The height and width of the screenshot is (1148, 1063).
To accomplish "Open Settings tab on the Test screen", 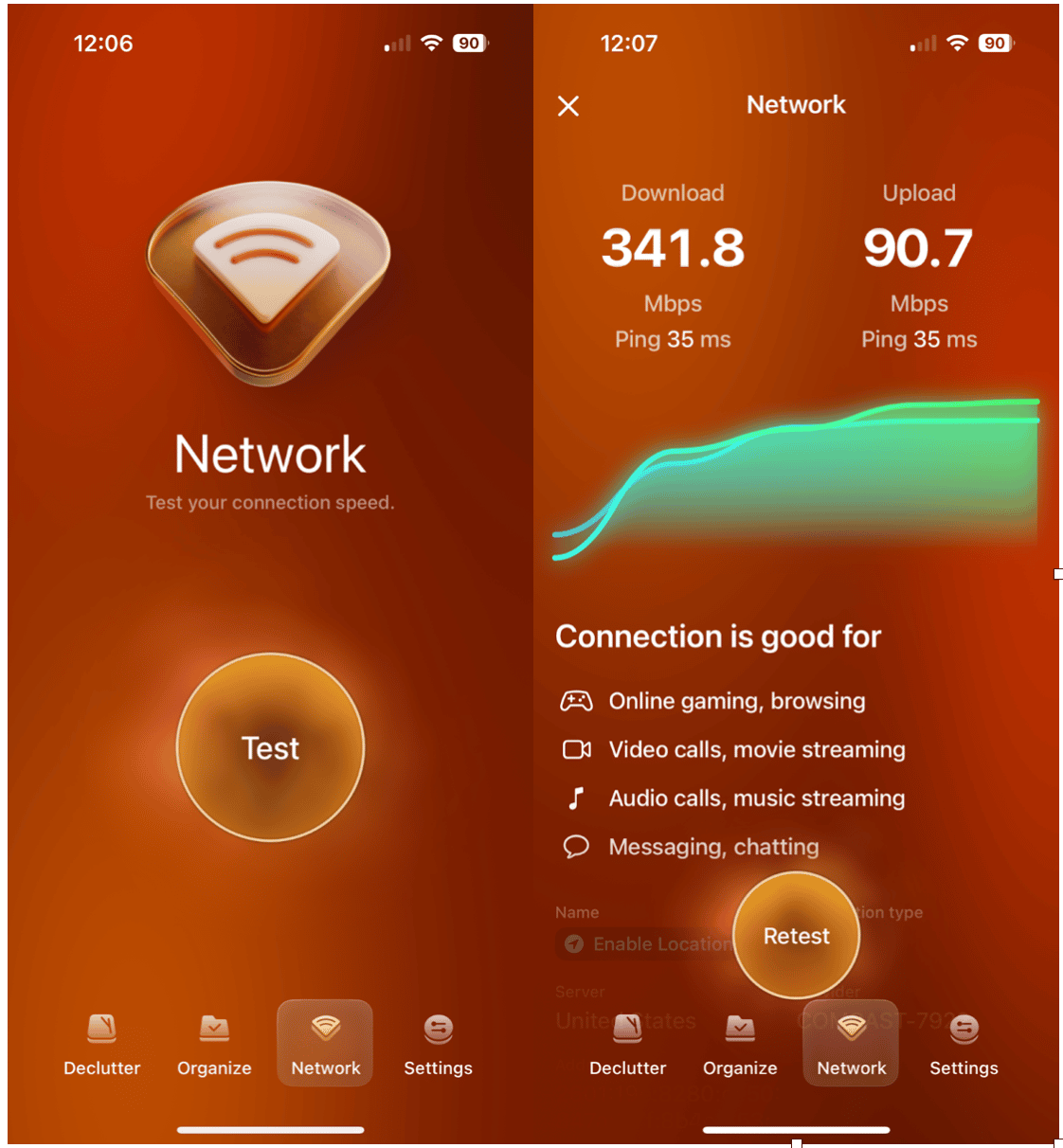I will click(x=438, y=1044).
